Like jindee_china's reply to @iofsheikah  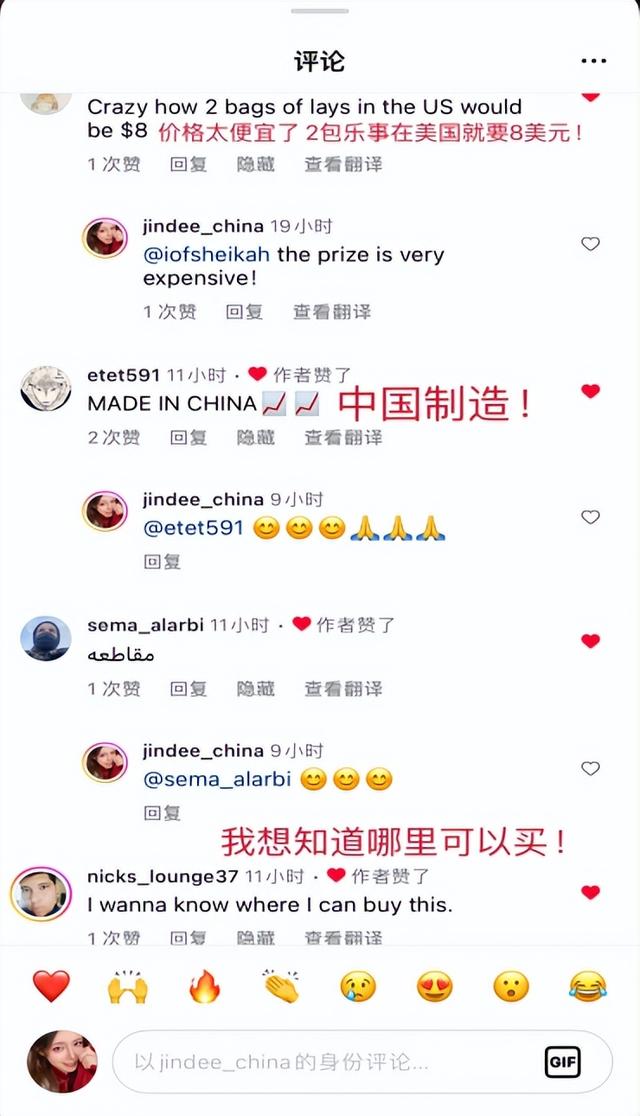click(591, 244)
